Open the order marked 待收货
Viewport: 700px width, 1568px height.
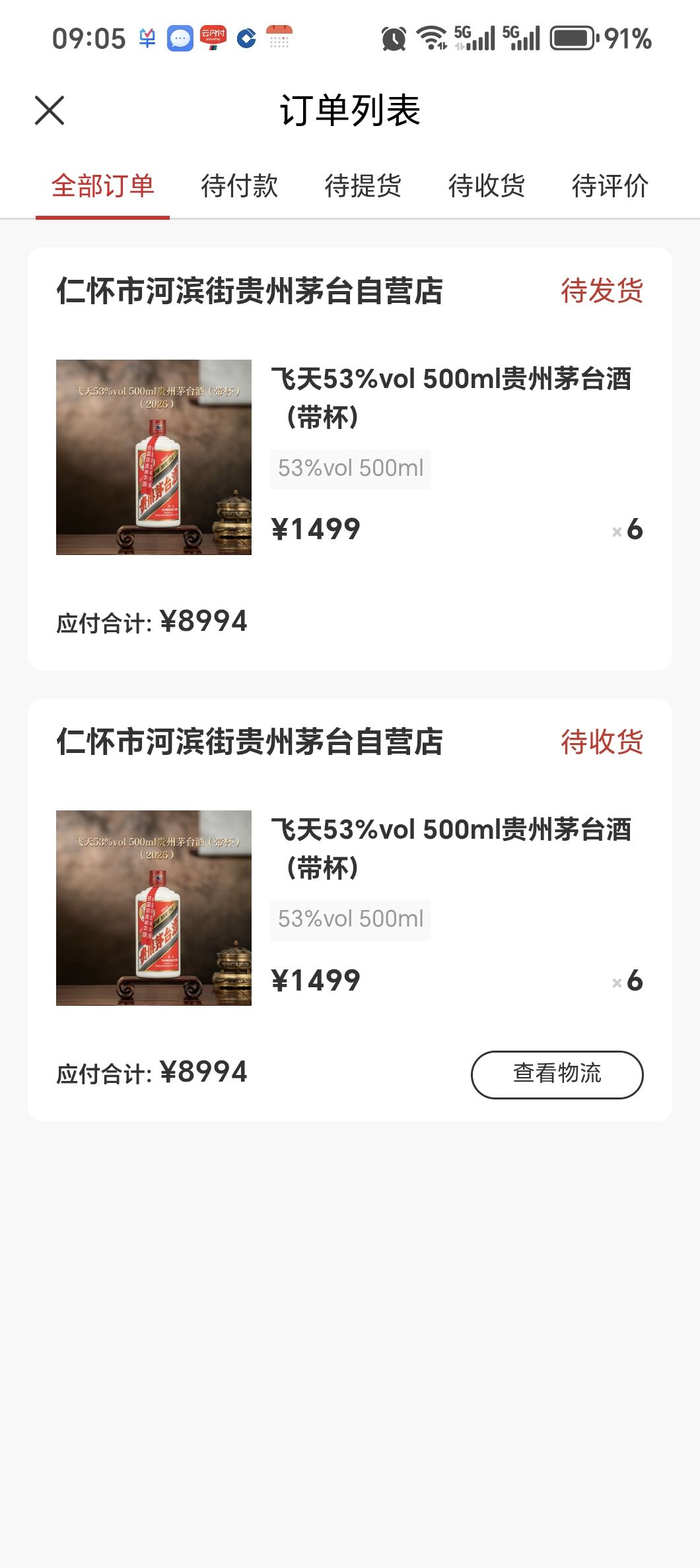[349, 908]
